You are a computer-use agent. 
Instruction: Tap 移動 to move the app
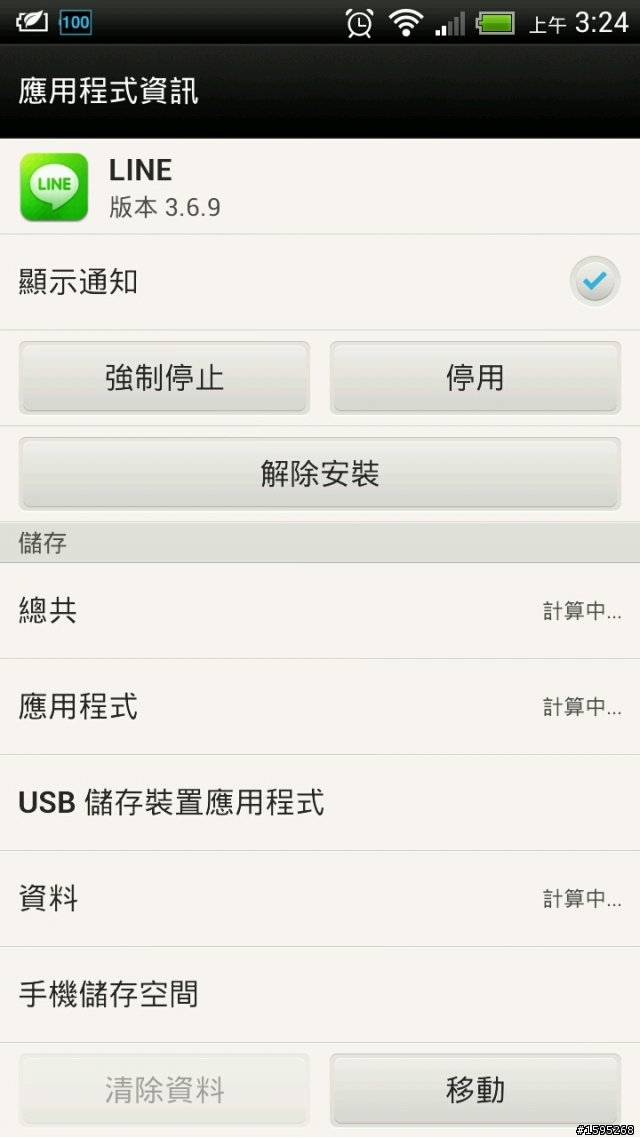pyautogui.click(x=475, y=1089)
